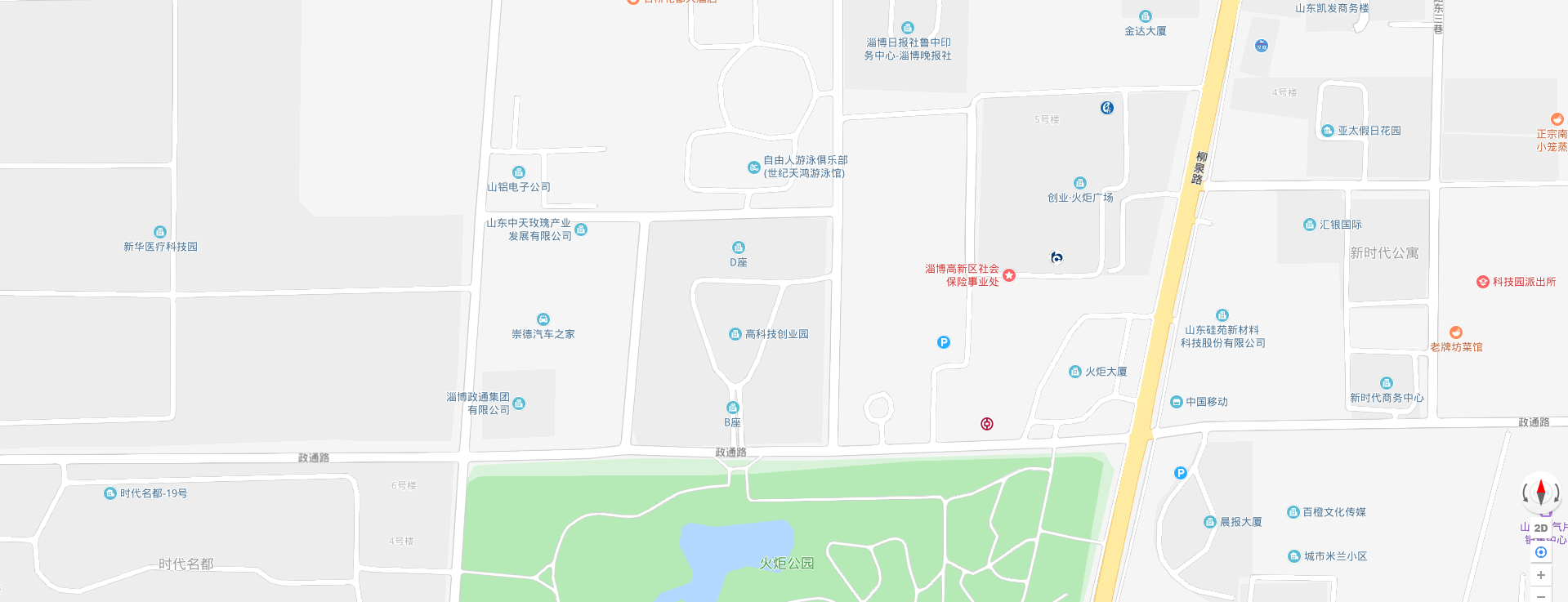Viewport: 1568px width, 602px height.
Task: Select the 时代名都-19号 marker
Action: (x=110, y=493)
